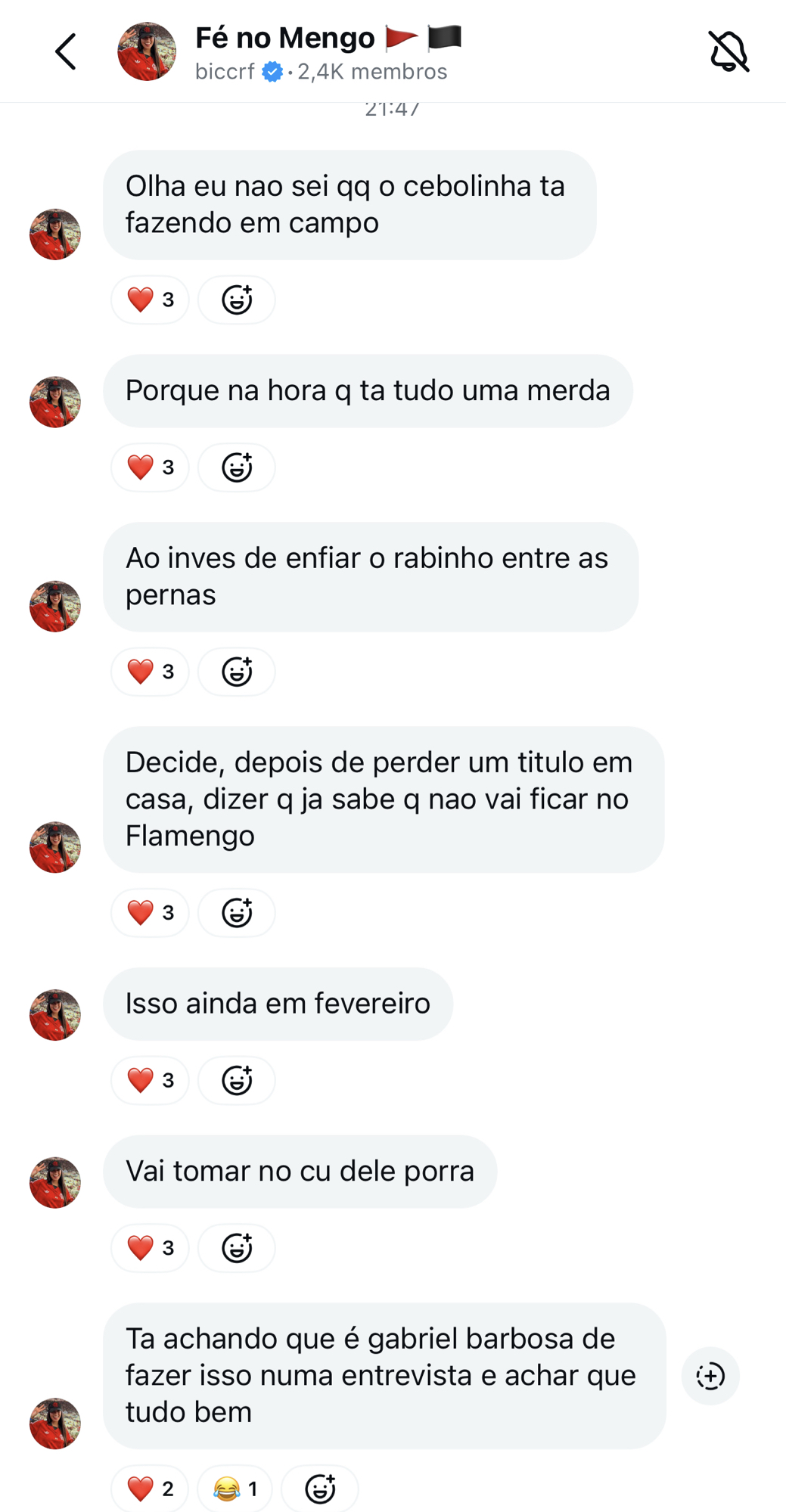Add emoji reaction to 'gabriel barbosa' message
Image resolution: width=786 pixels, height=1512 pixels.
(320, 1489)
